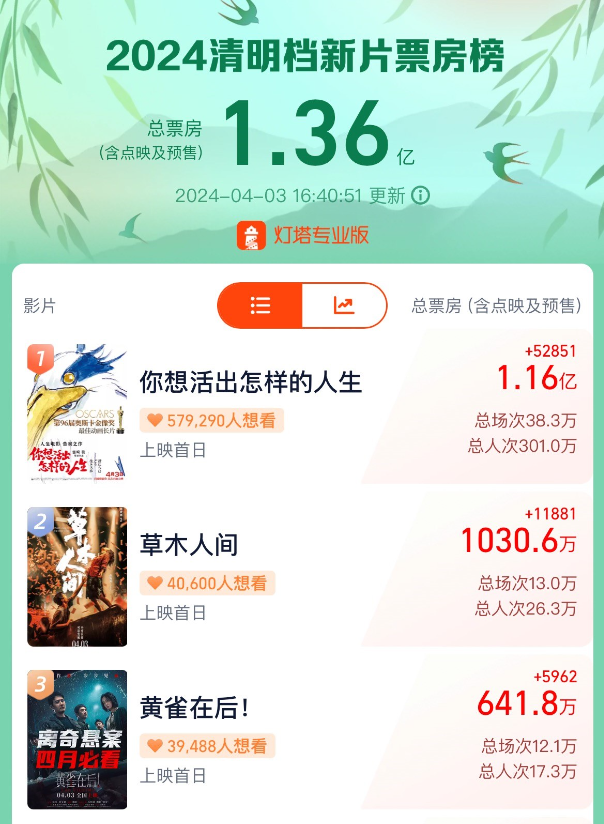Open the 你想活出怎样的人生 movie row
Image resolution: width=604 pixels, height=824 pixels.
[250, 382]
